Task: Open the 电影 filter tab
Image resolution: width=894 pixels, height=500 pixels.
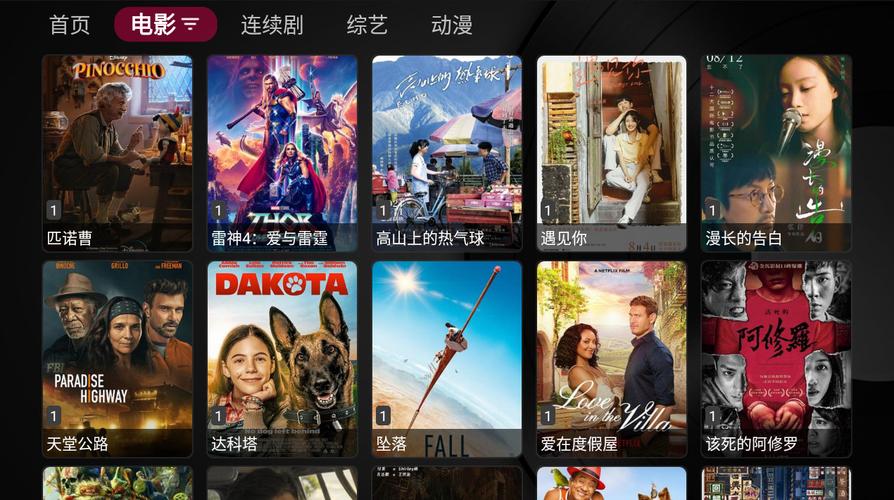Action: point(165,25)
